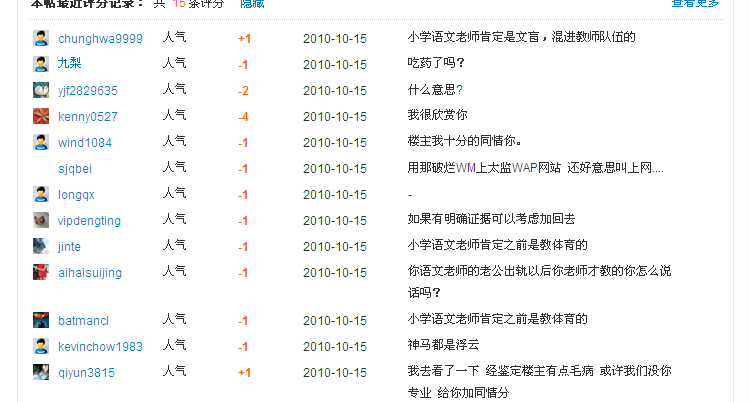View yjf2829635's profile
Screen dimensions: 749x402
[x=87, y=91]
